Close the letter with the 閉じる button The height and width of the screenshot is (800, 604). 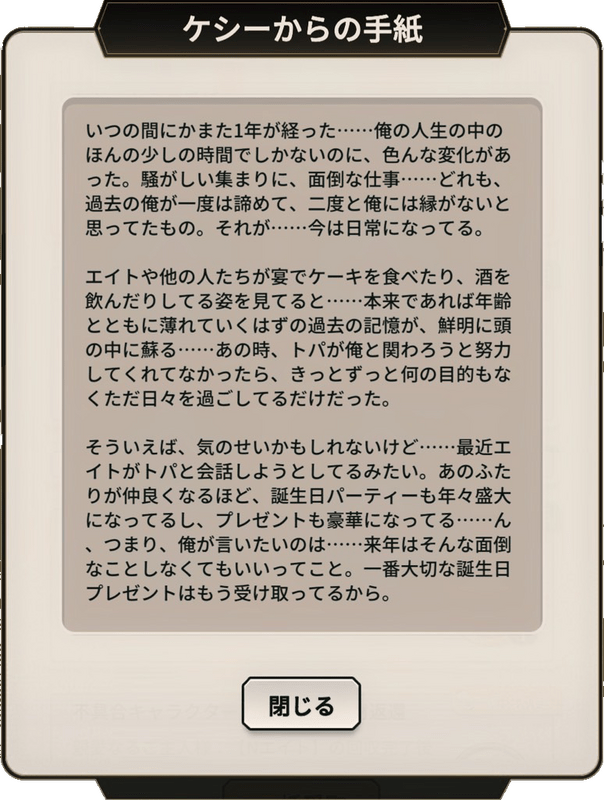point(301,704)
